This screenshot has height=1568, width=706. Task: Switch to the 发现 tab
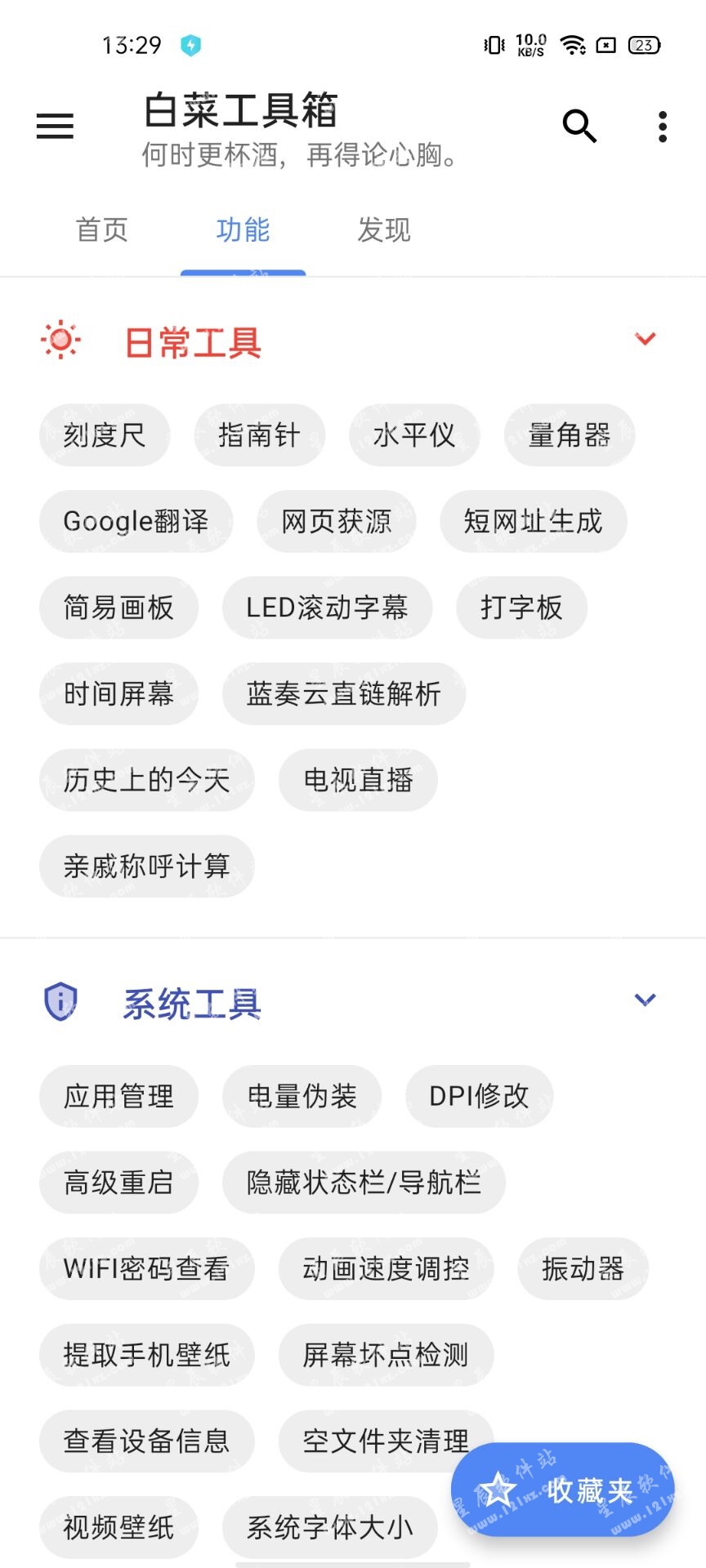click(x=384, y=230)
